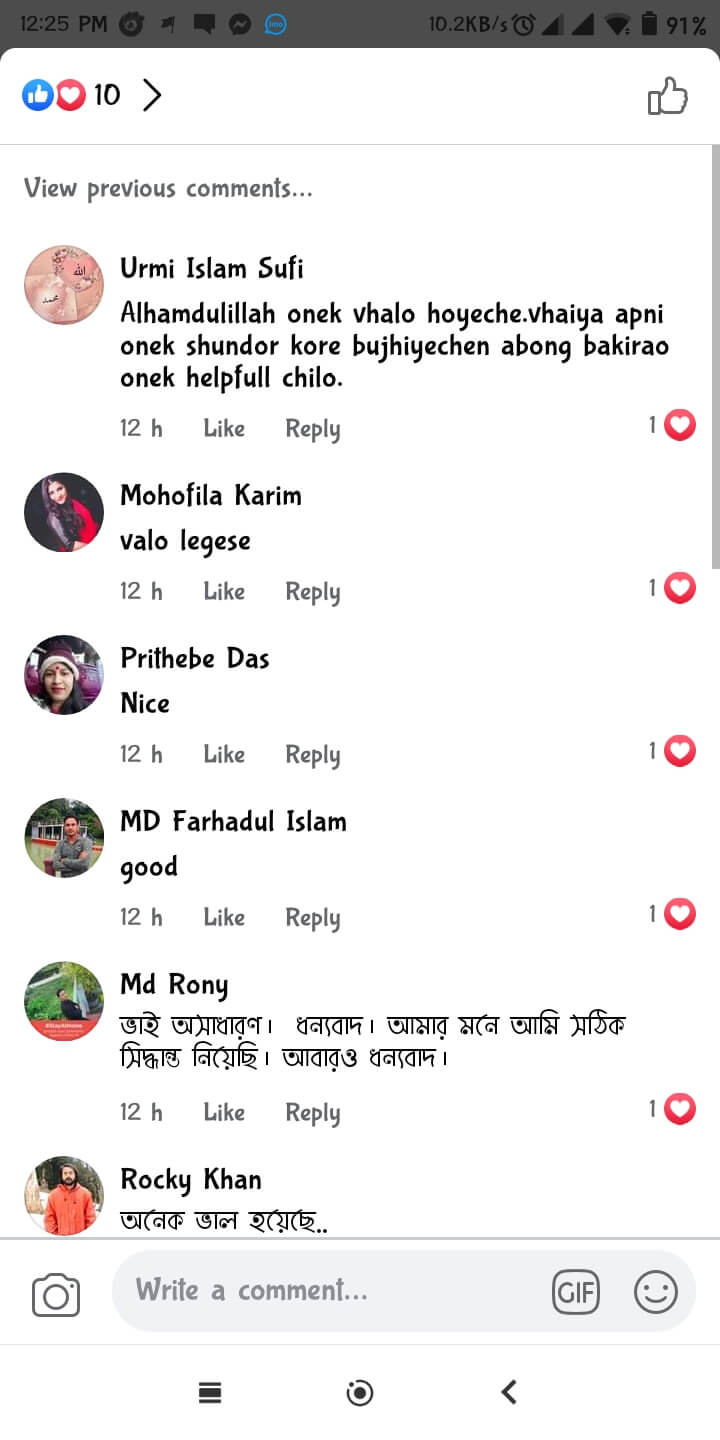720x1440 pixels.
Task: Reply to MD Farhadul Islam's comment
Action: click(312, 917)
